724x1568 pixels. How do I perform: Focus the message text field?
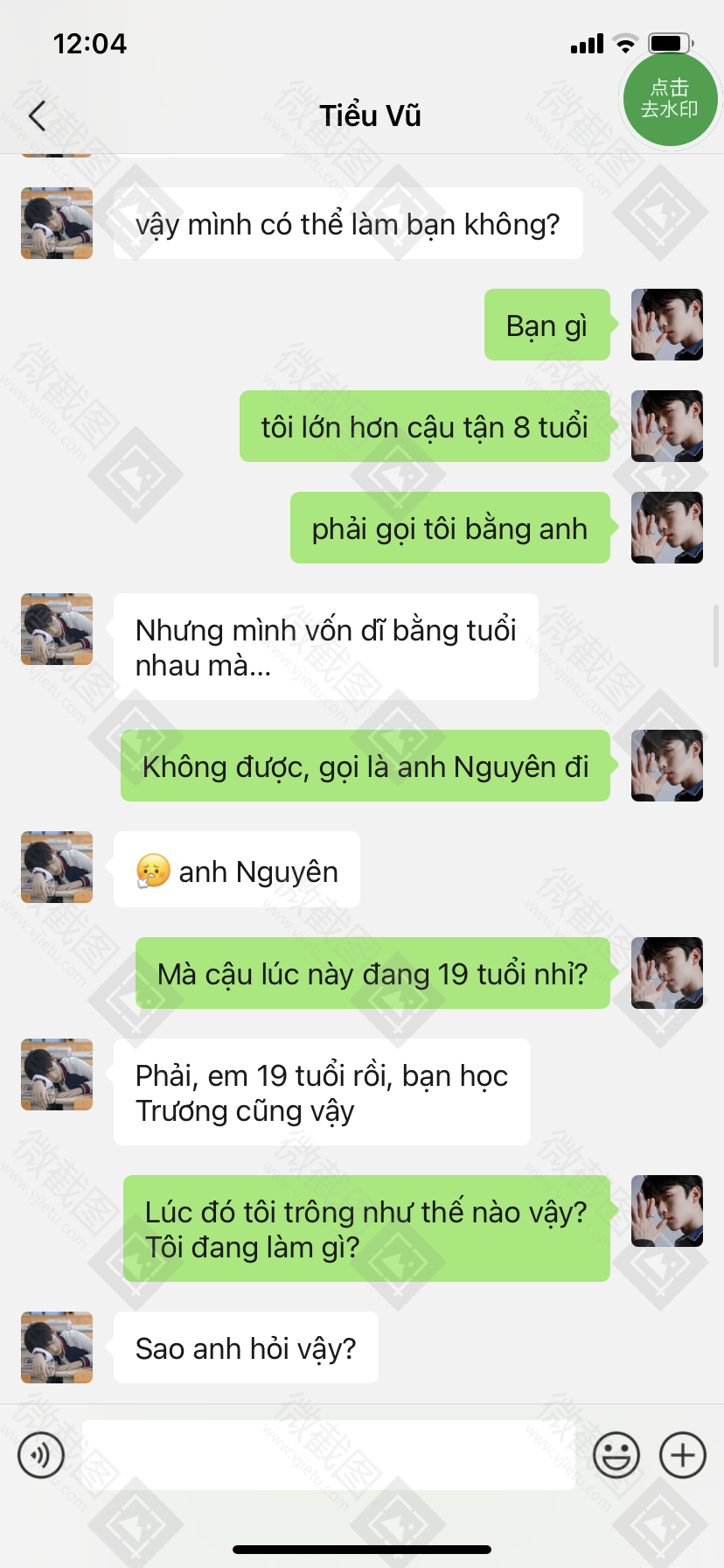coord(329,1455)
